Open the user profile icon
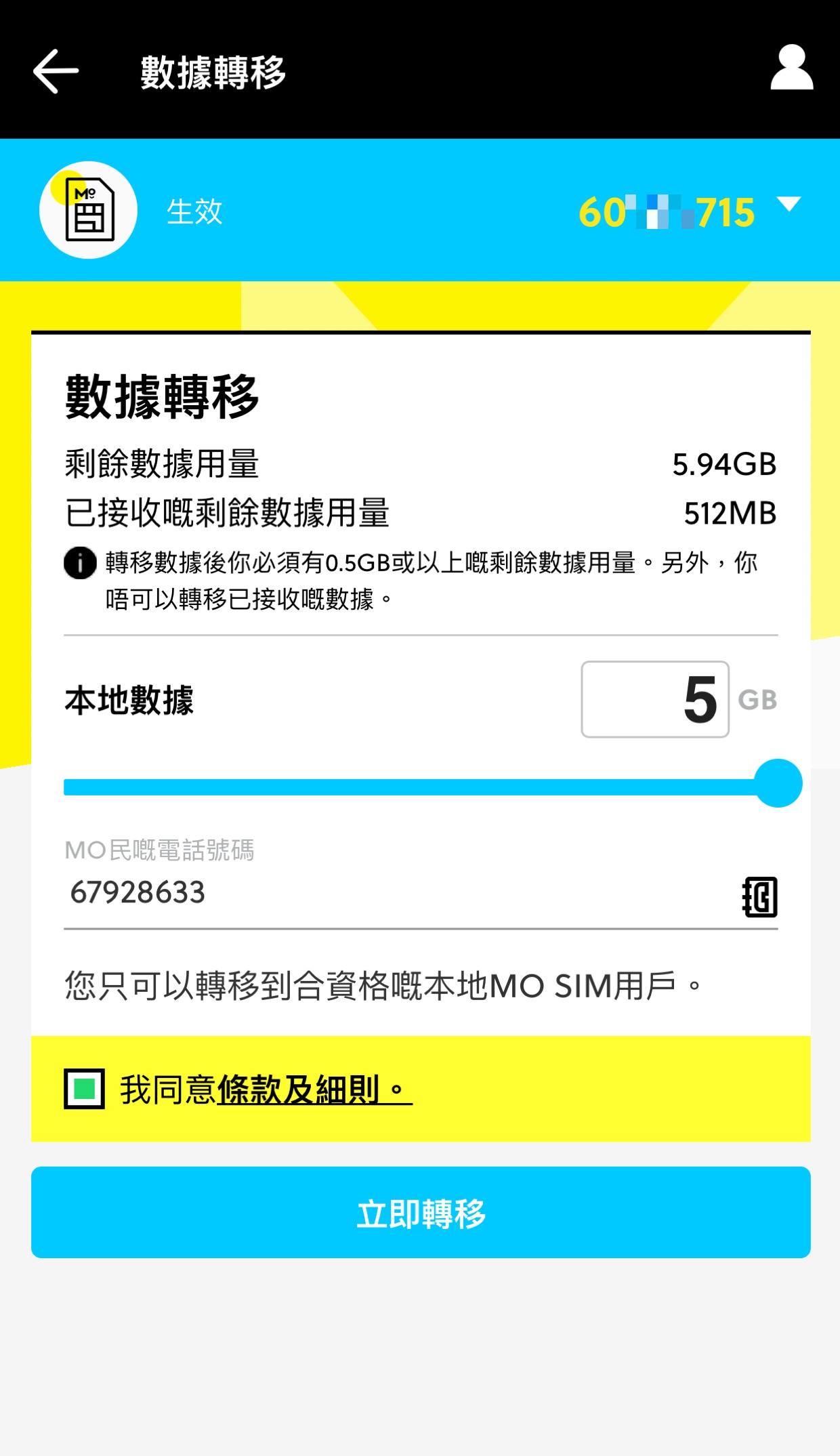Screen dimensions: 840x1456 [791, 68]
